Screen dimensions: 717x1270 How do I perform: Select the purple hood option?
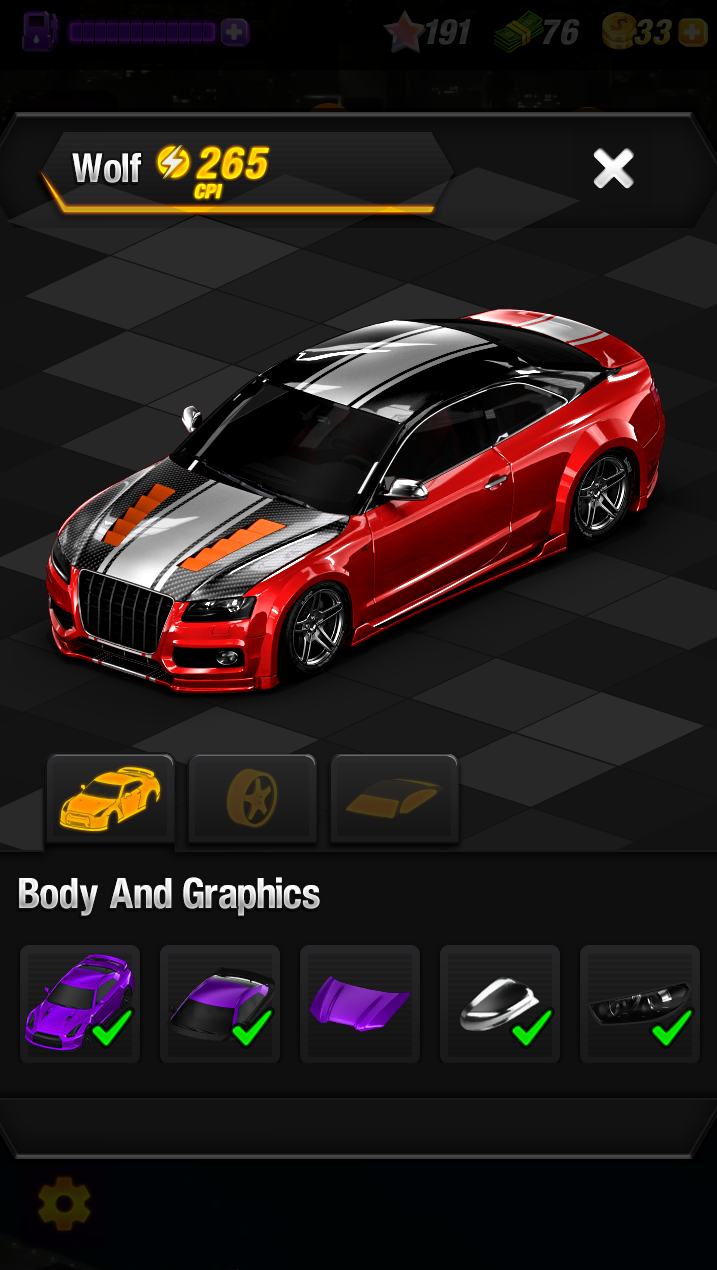coord(360,1004)
